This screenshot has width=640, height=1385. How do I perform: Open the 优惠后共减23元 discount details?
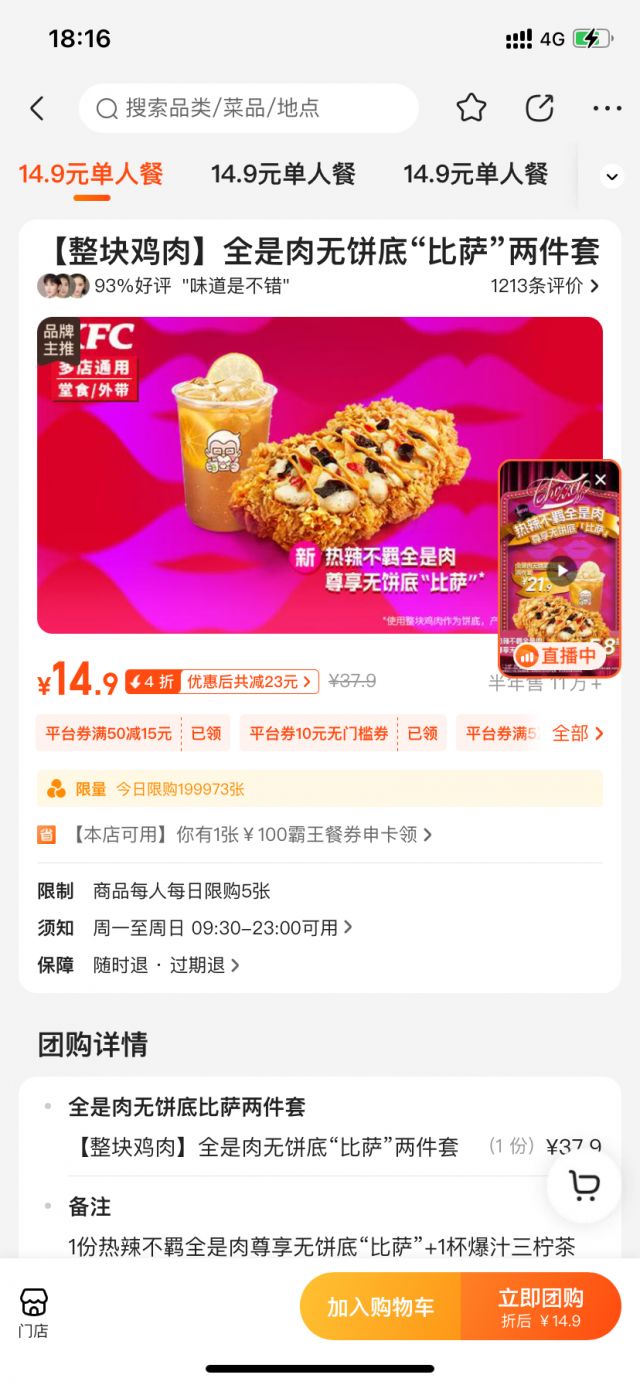coord(250,682)
